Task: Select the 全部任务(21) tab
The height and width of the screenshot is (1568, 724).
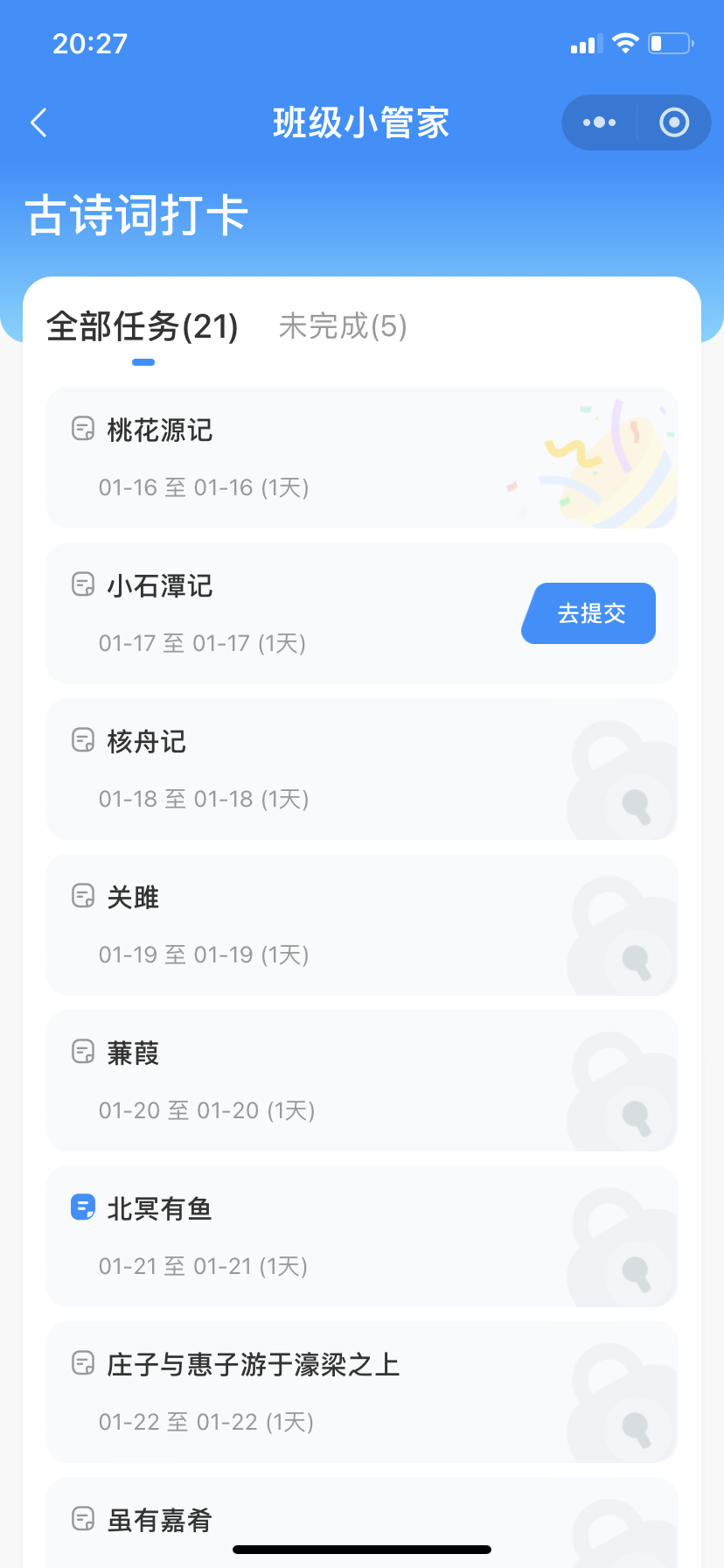Action: 142,326
